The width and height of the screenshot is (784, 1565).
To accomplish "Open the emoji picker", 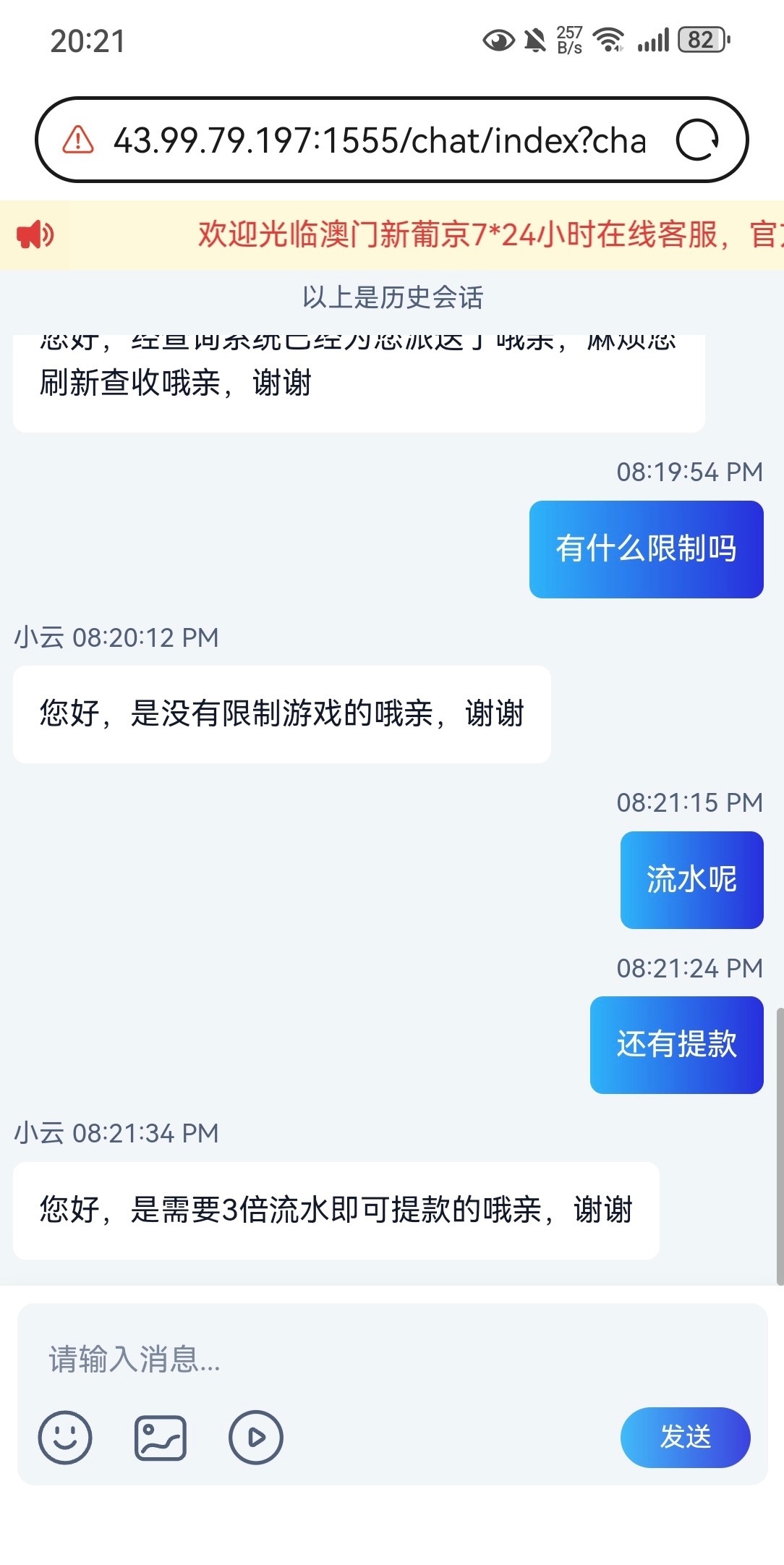I will coord(65,1437).
